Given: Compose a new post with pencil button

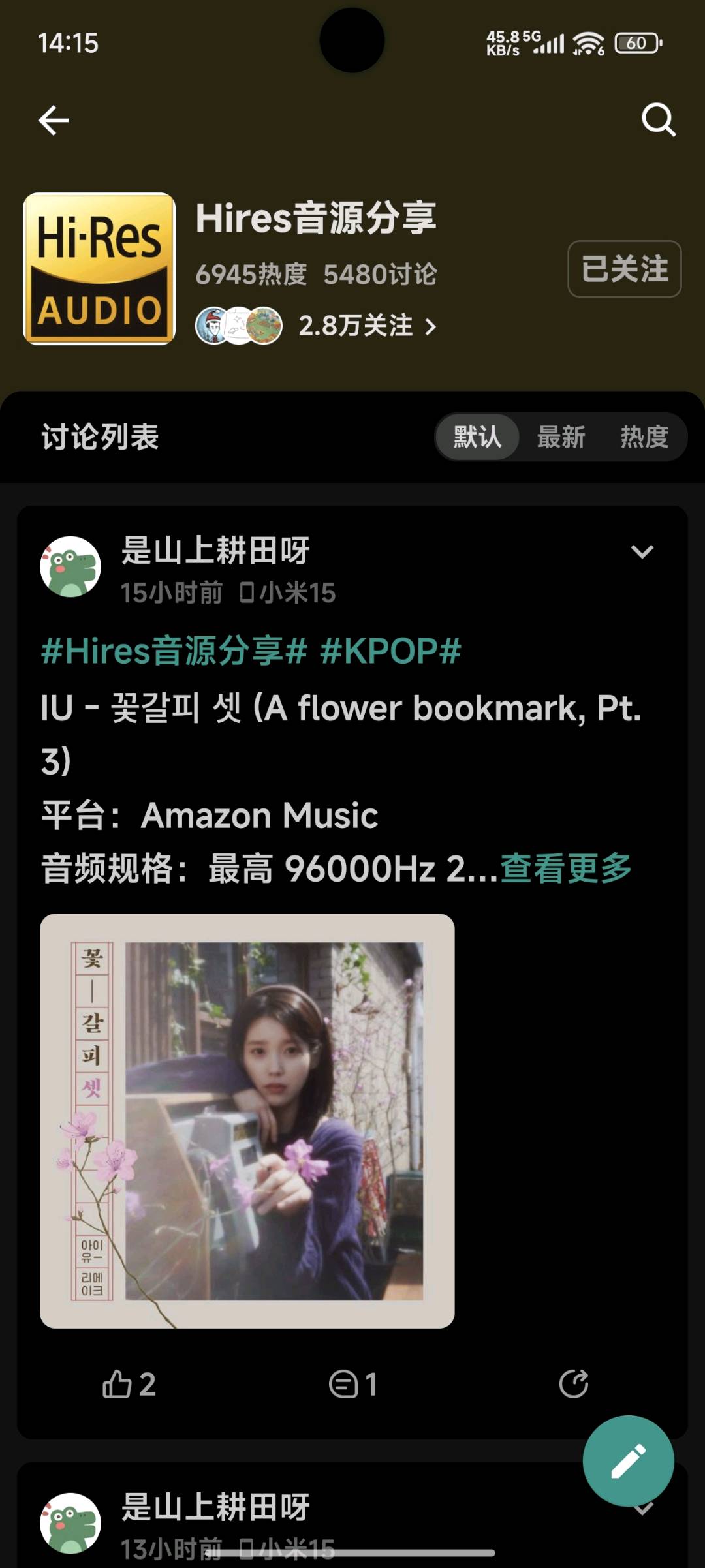Looking at the screenshot, I should (628, 1460).
